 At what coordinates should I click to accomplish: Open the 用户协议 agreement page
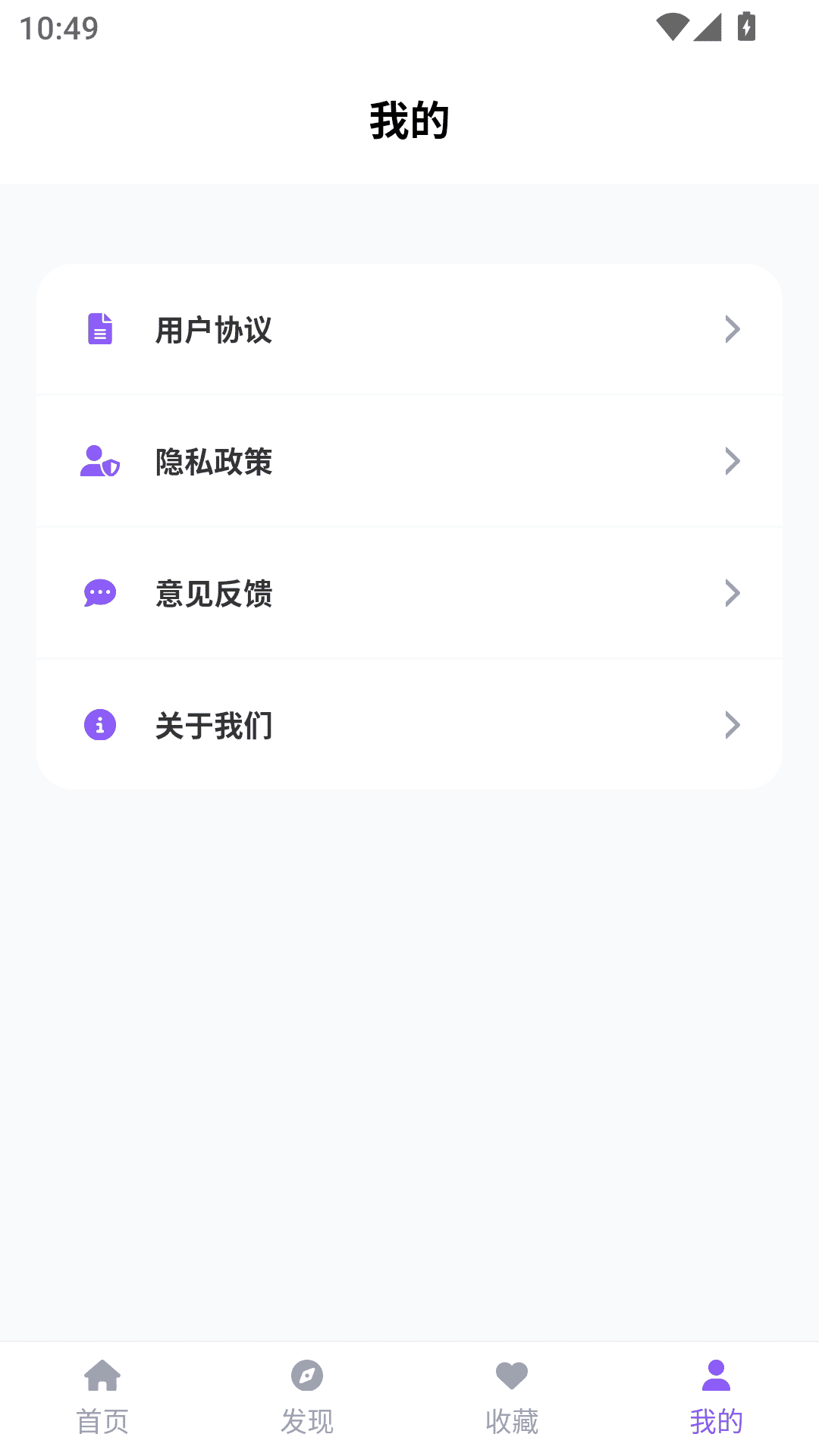tap(409, 328)
